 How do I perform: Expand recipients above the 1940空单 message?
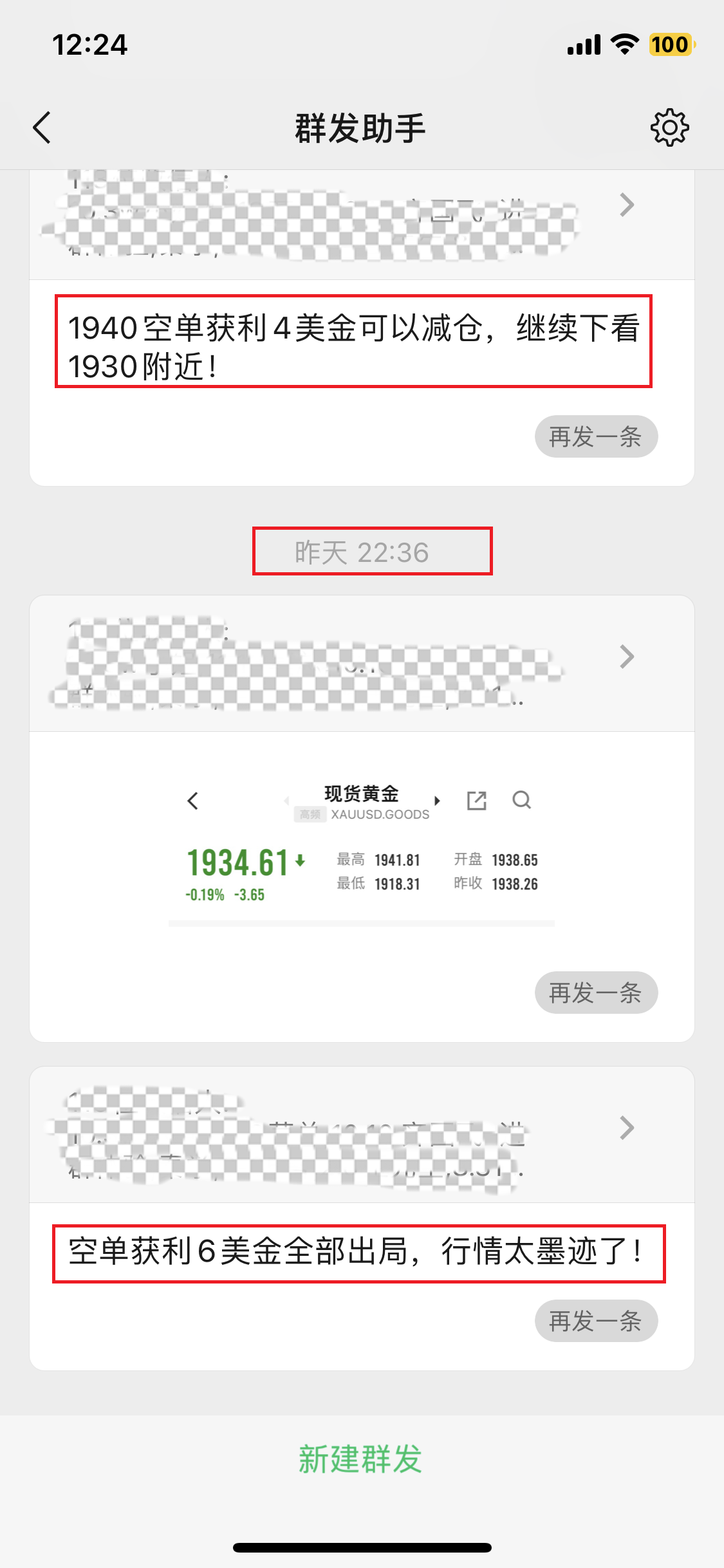pyautogui.click(x=626, y=206)
